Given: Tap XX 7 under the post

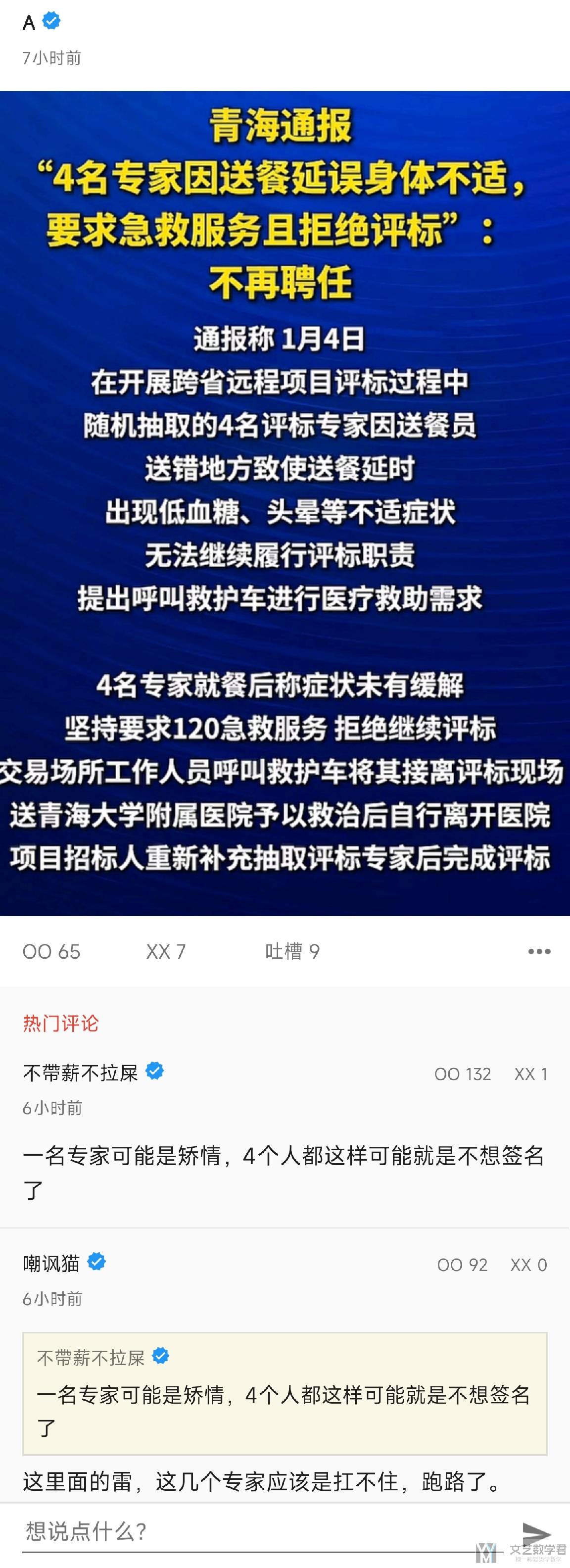Looking at the screenshot, I should [x=165, y=951].
